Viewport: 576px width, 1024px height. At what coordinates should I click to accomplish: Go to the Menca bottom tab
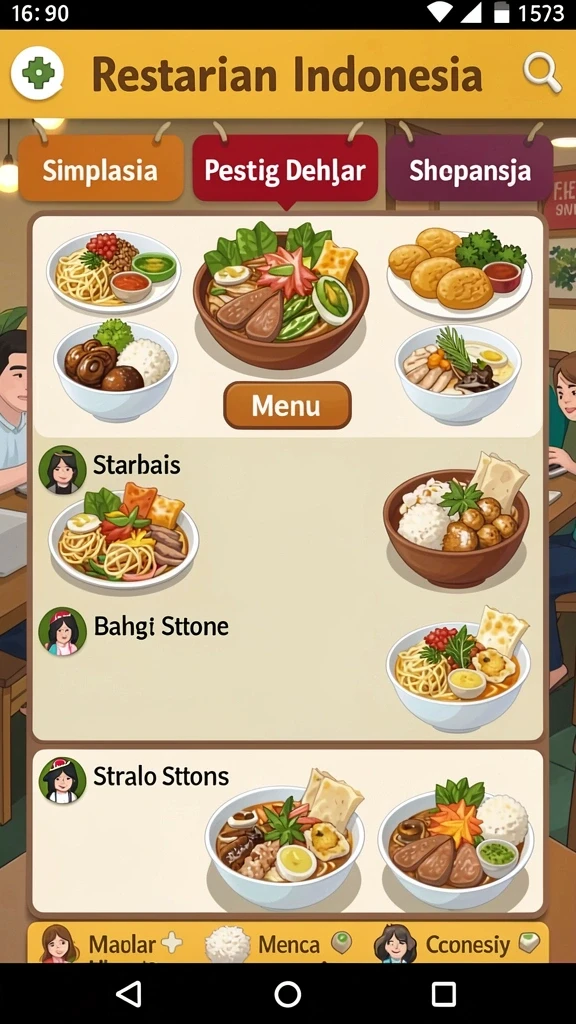coord(279,944)
